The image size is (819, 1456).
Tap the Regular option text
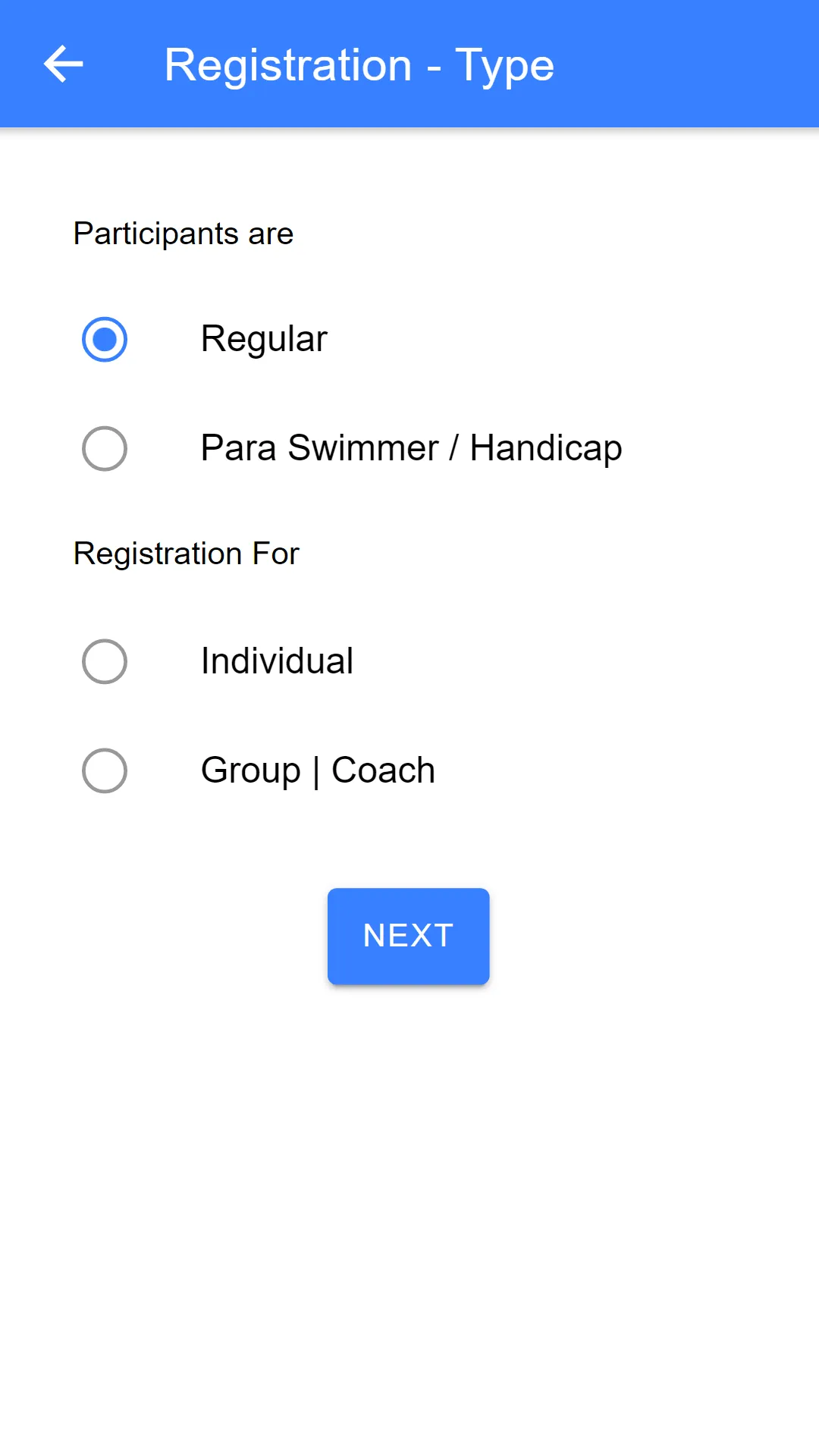click(x=262, y=339)
